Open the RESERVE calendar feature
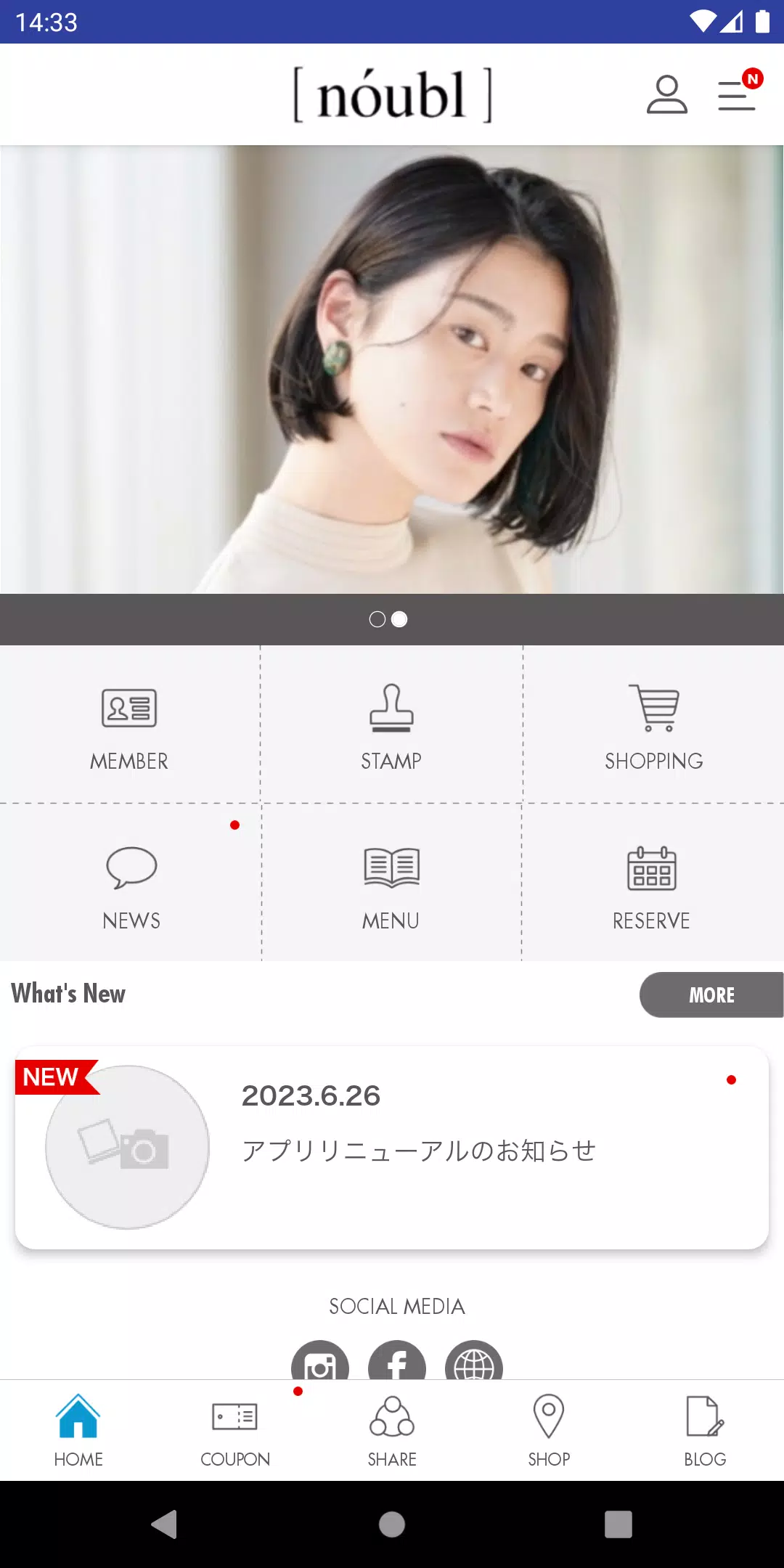 pyautogui.click(x=653, y=884)
